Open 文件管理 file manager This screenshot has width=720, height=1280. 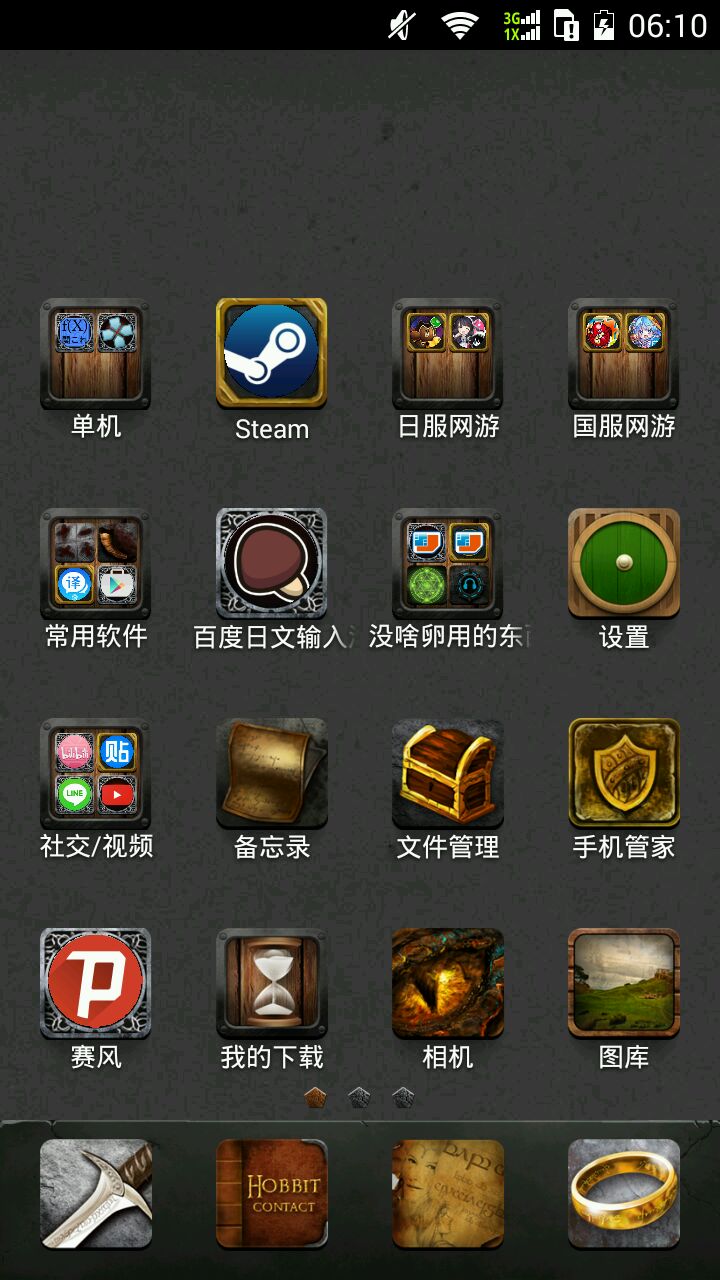pos(447,773)
